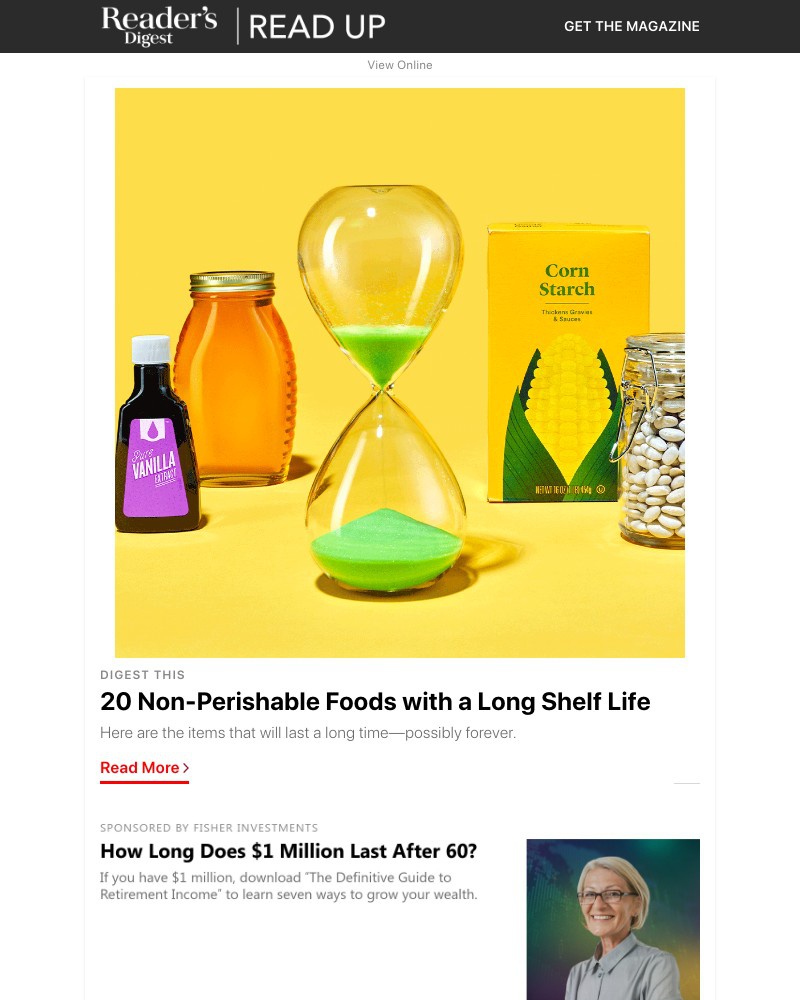The image size is (800, 1000).
Task: Click the smiling woman portrait photo
Action: pos(613,919)
